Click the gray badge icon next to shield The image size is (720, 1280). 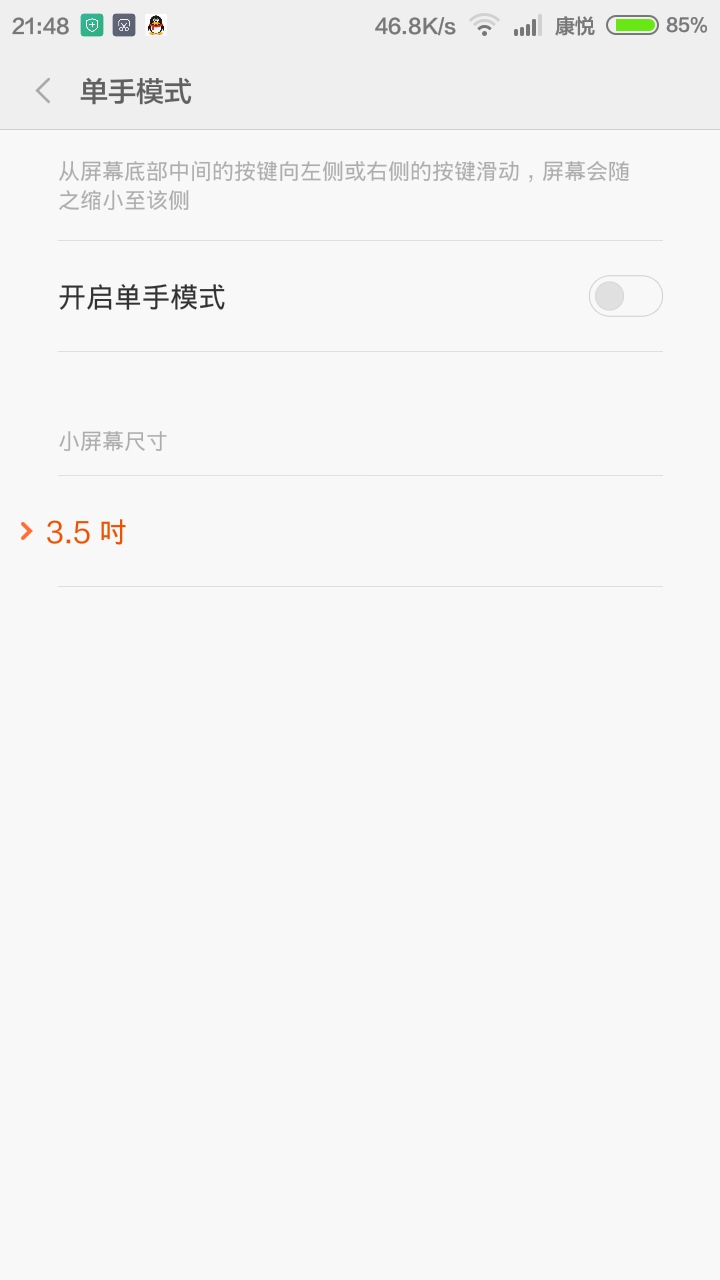pyautogui.click(x=123, y=25)
